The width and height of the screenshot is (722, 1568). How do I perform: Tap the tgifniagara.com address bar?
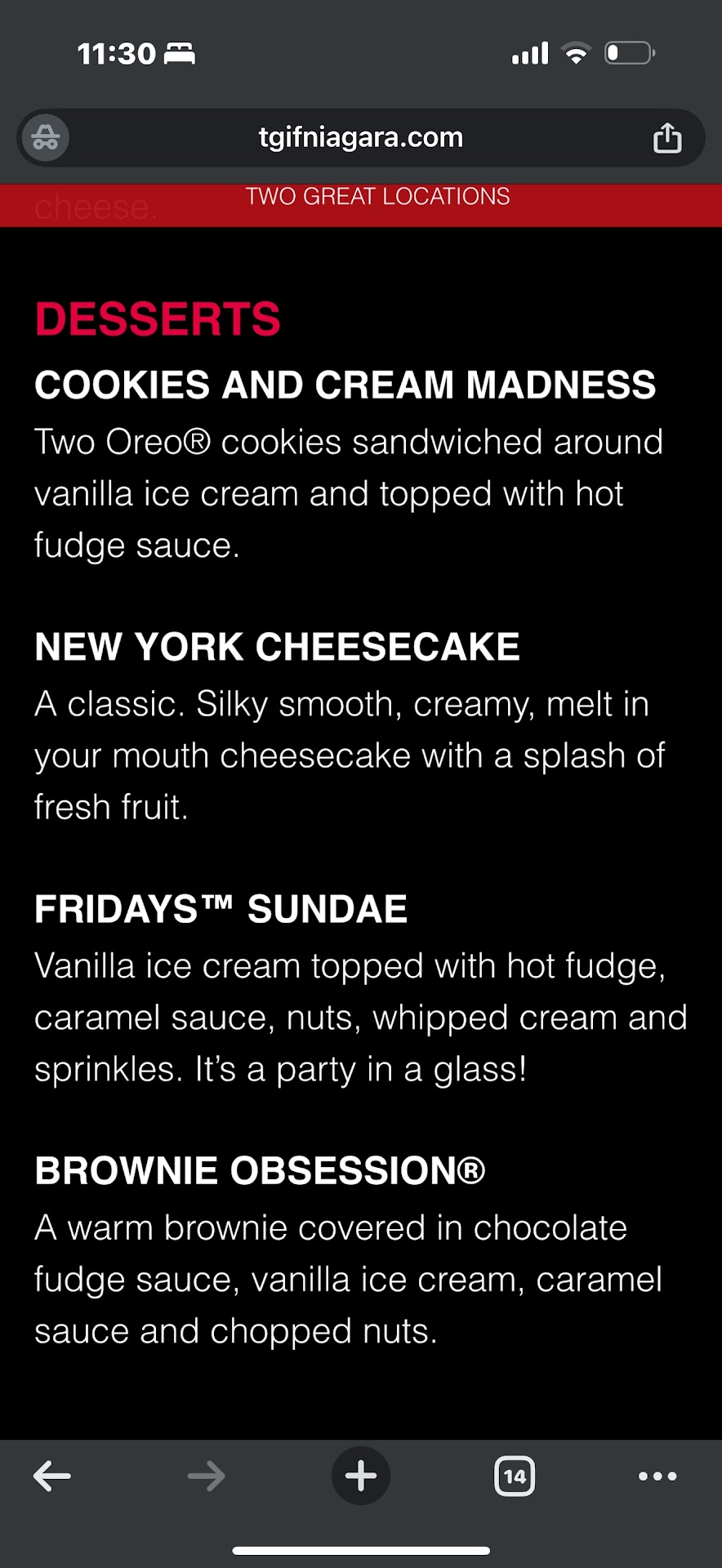tap(360, 137)
